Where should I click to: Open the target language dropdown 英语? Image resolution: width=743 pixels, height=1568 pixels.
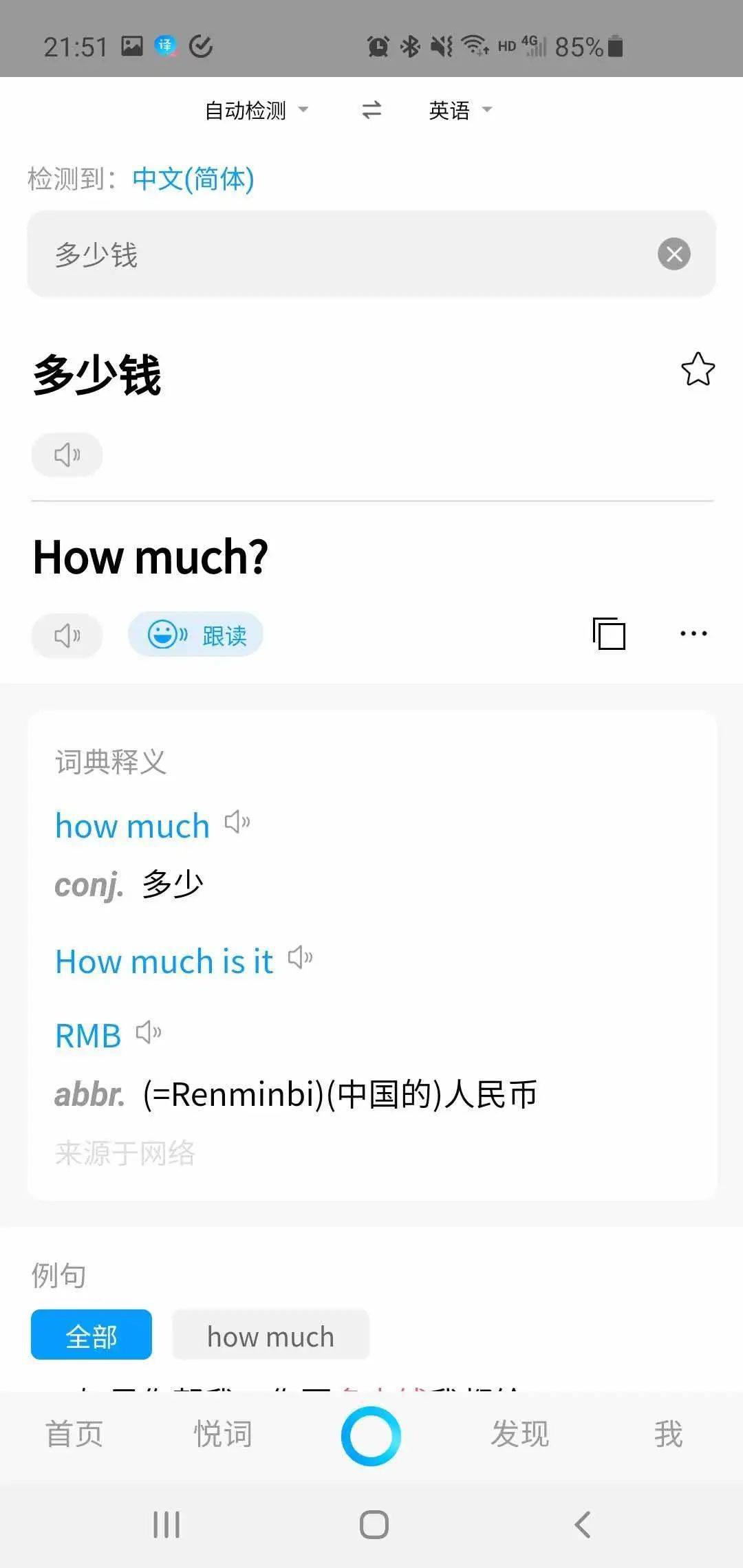460,110
